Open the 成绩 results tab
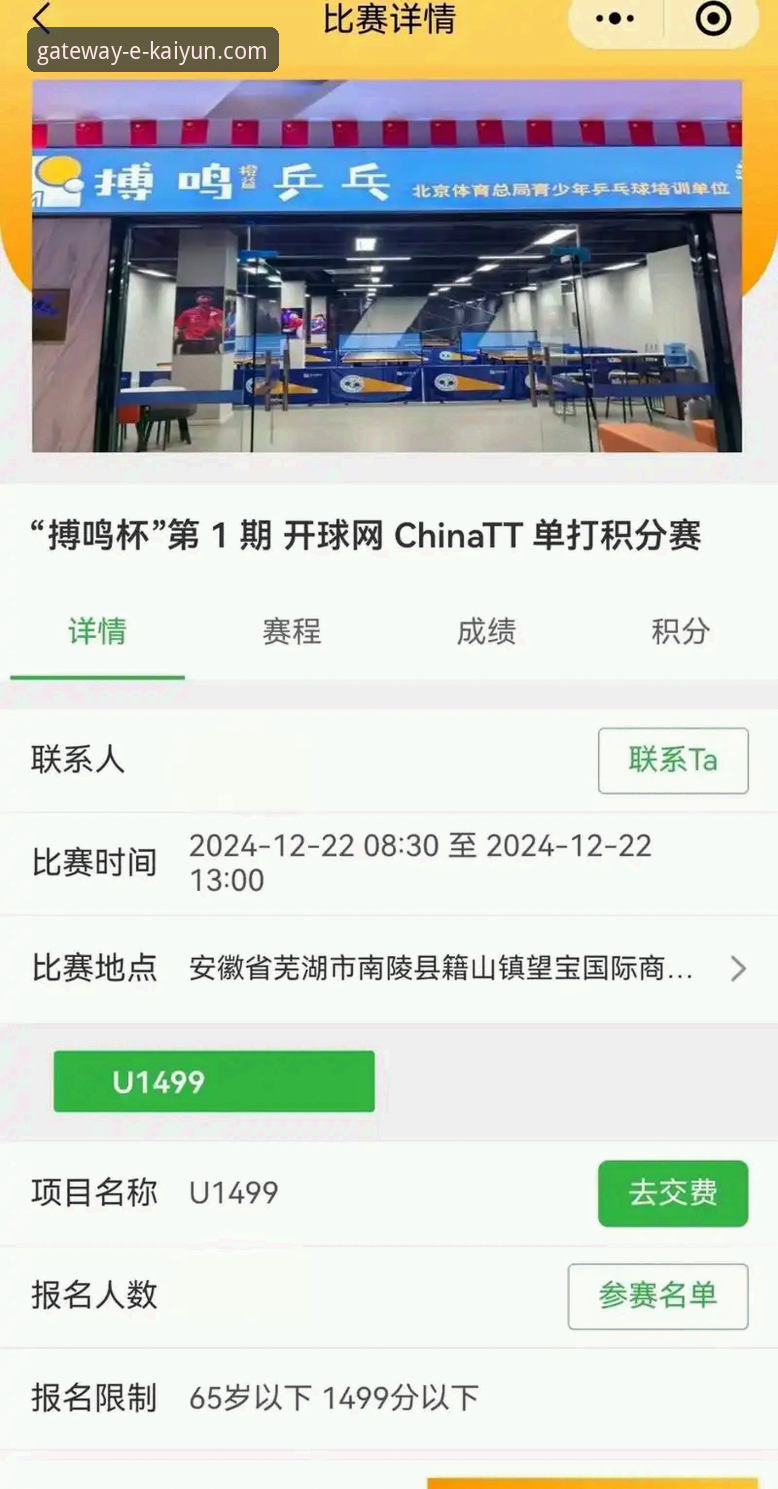Viewport: 778px width, 1489px height. tap(486, 632)
